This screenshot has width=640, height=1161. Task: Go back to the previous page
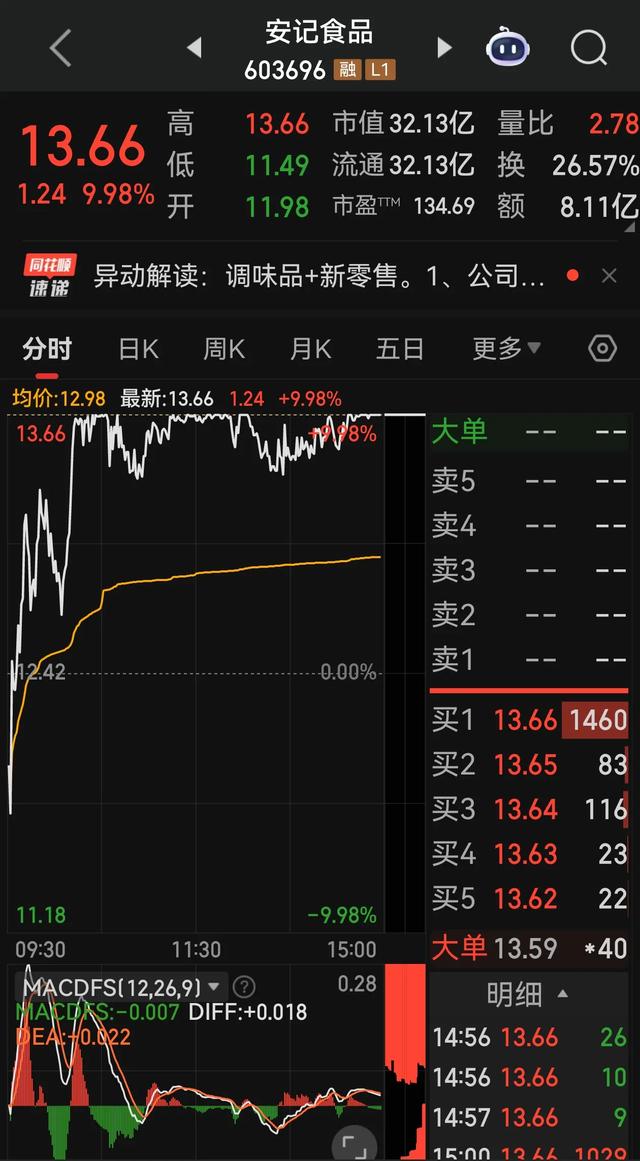pyautogui.click(x=61, y=47)
